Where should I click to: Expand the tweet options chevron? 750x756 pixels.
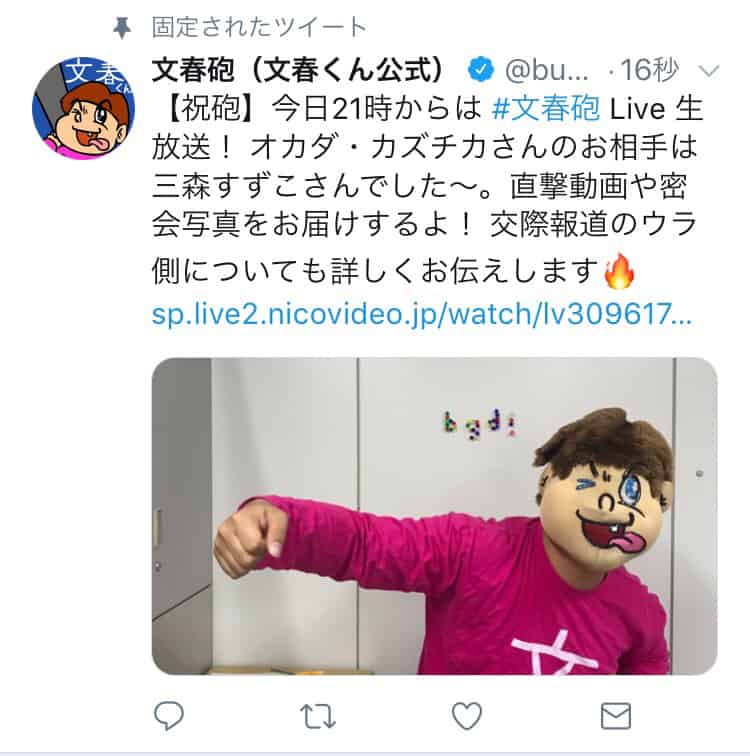(708, 71)
